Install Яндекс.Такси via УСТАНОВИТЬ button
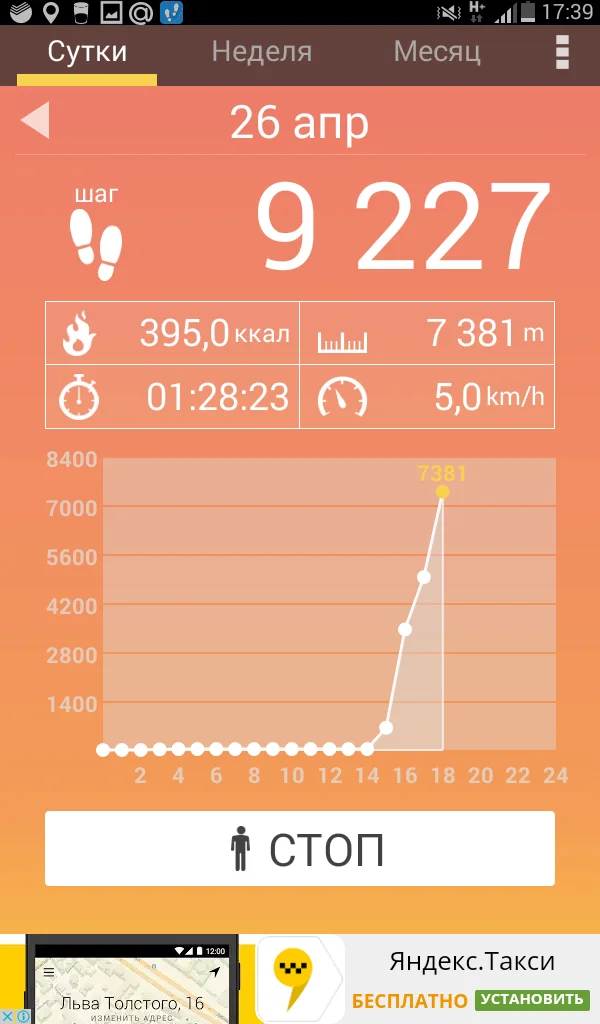Viewport: 600px width, 1024px height. [531, 999]
